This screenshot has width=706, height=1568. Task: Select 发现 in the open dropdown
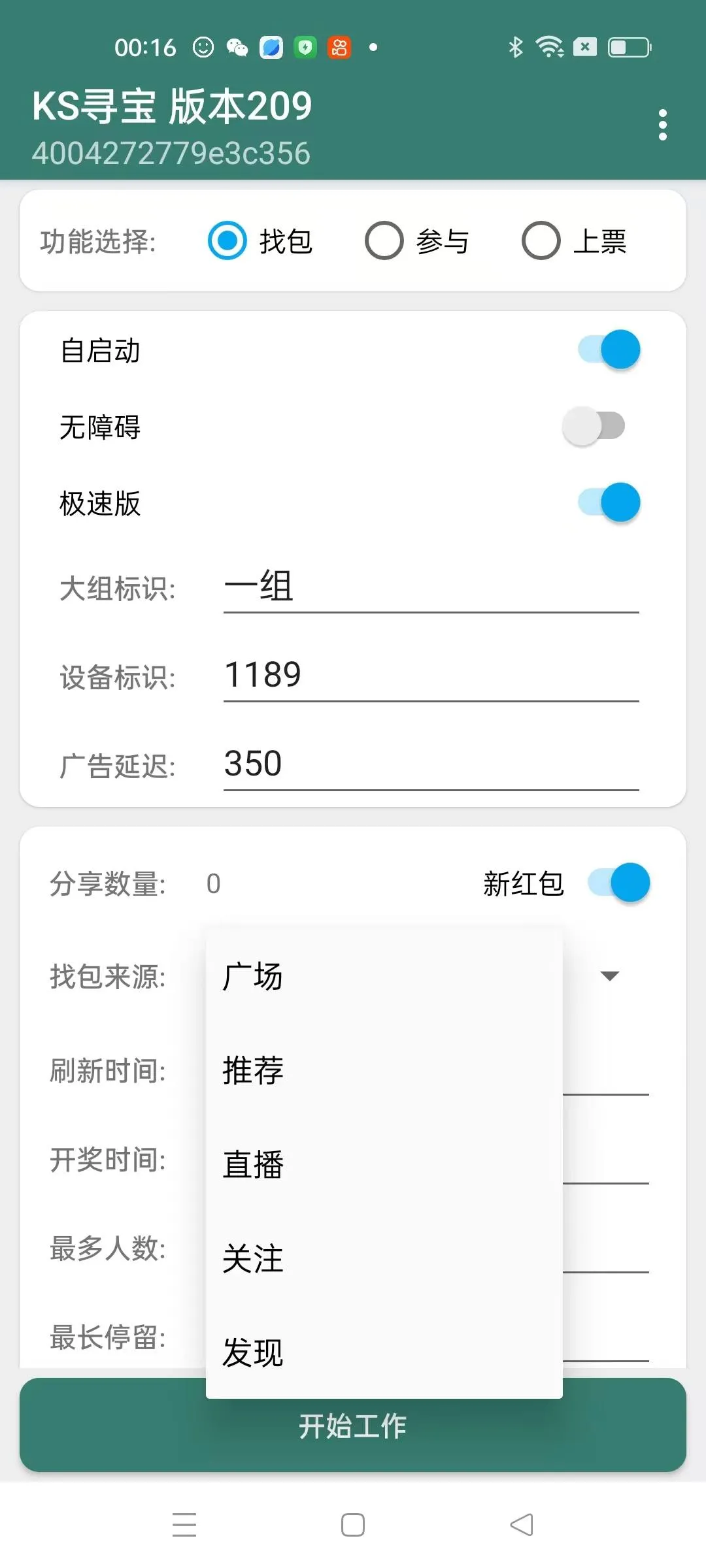(253, 1352)
